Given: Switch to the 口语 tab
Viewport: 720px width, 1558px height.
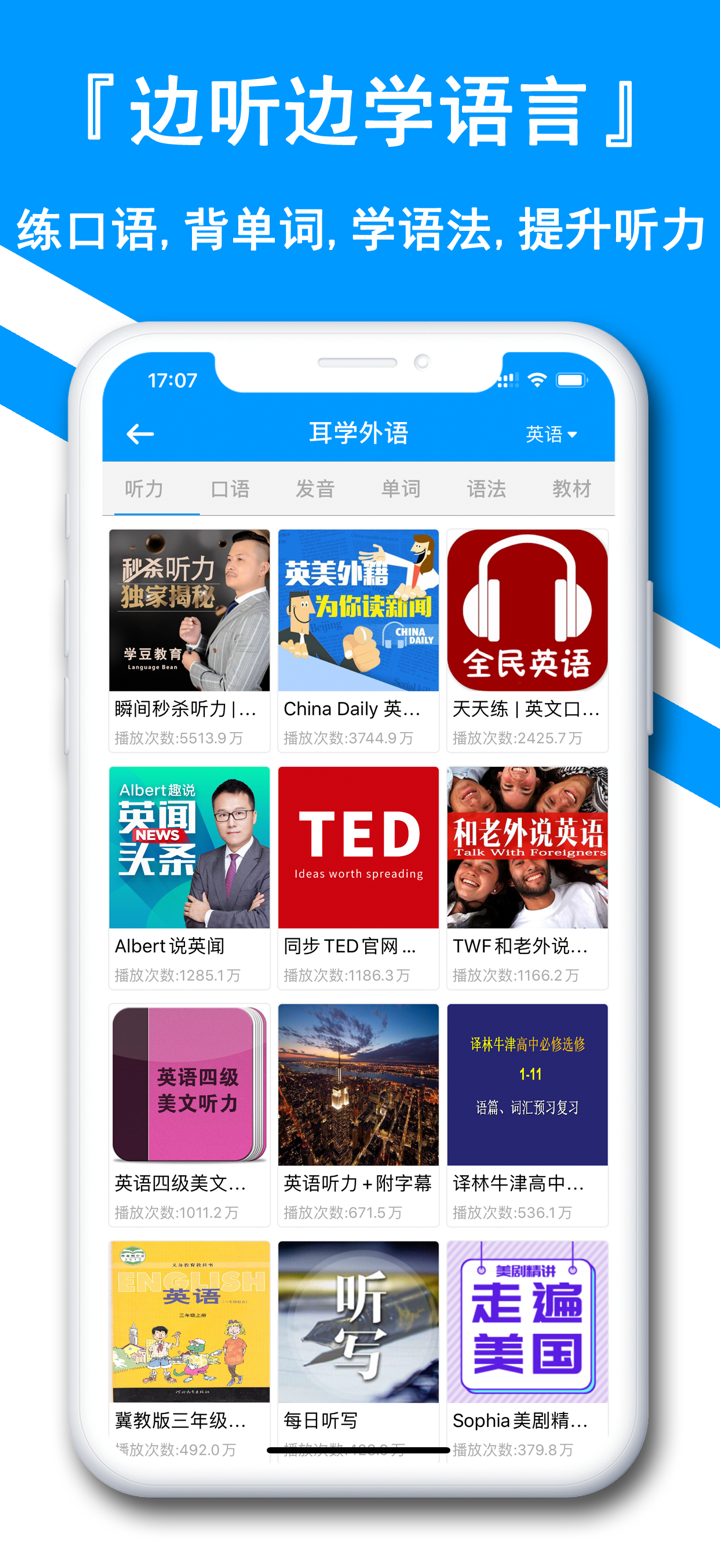Looking at the screenshot, I should tap(230, 490).
